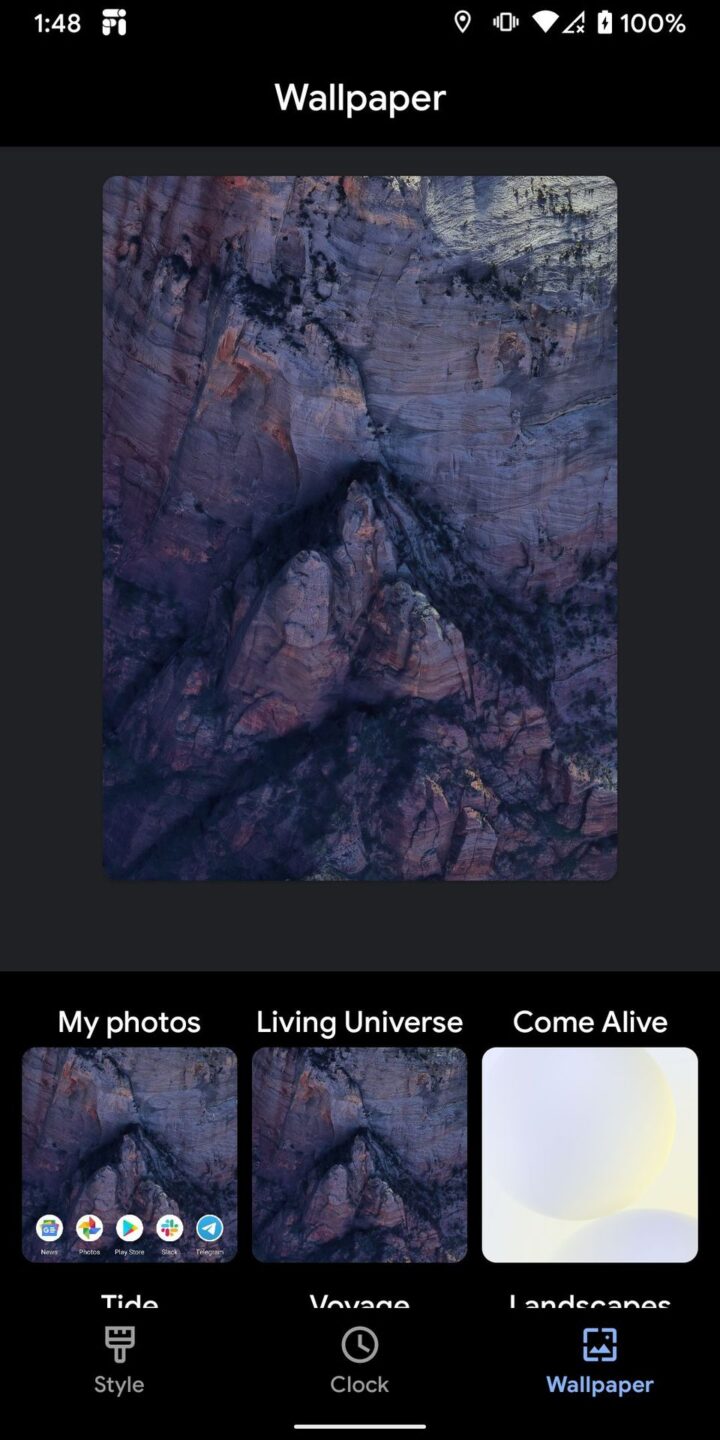Click the Telegram icon in the preview
Image resolution: width=720 pixels, height=1440 pixels.
(x=209, y=1228)
